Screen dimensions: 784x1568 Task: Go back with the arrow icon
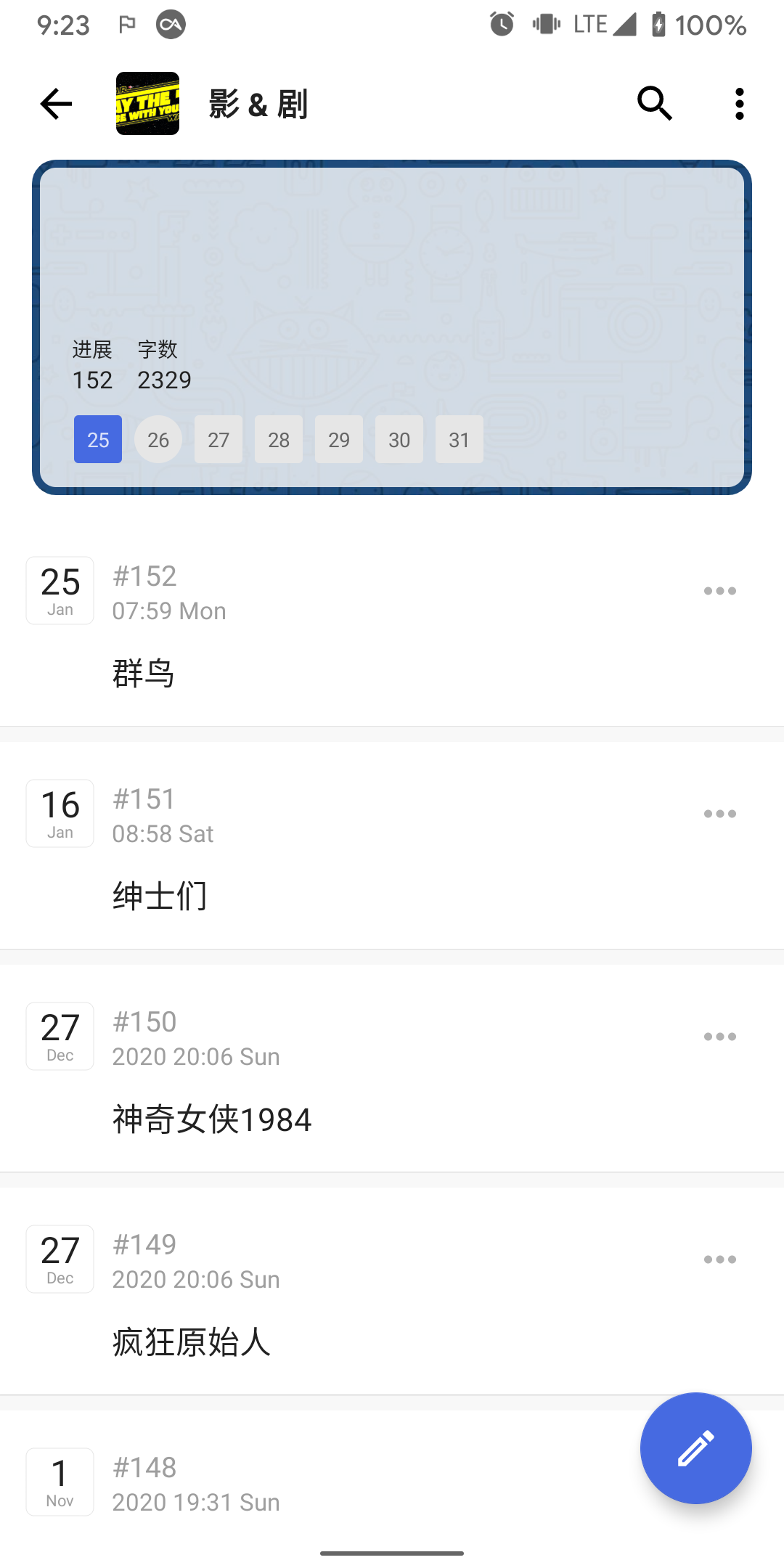56,104
